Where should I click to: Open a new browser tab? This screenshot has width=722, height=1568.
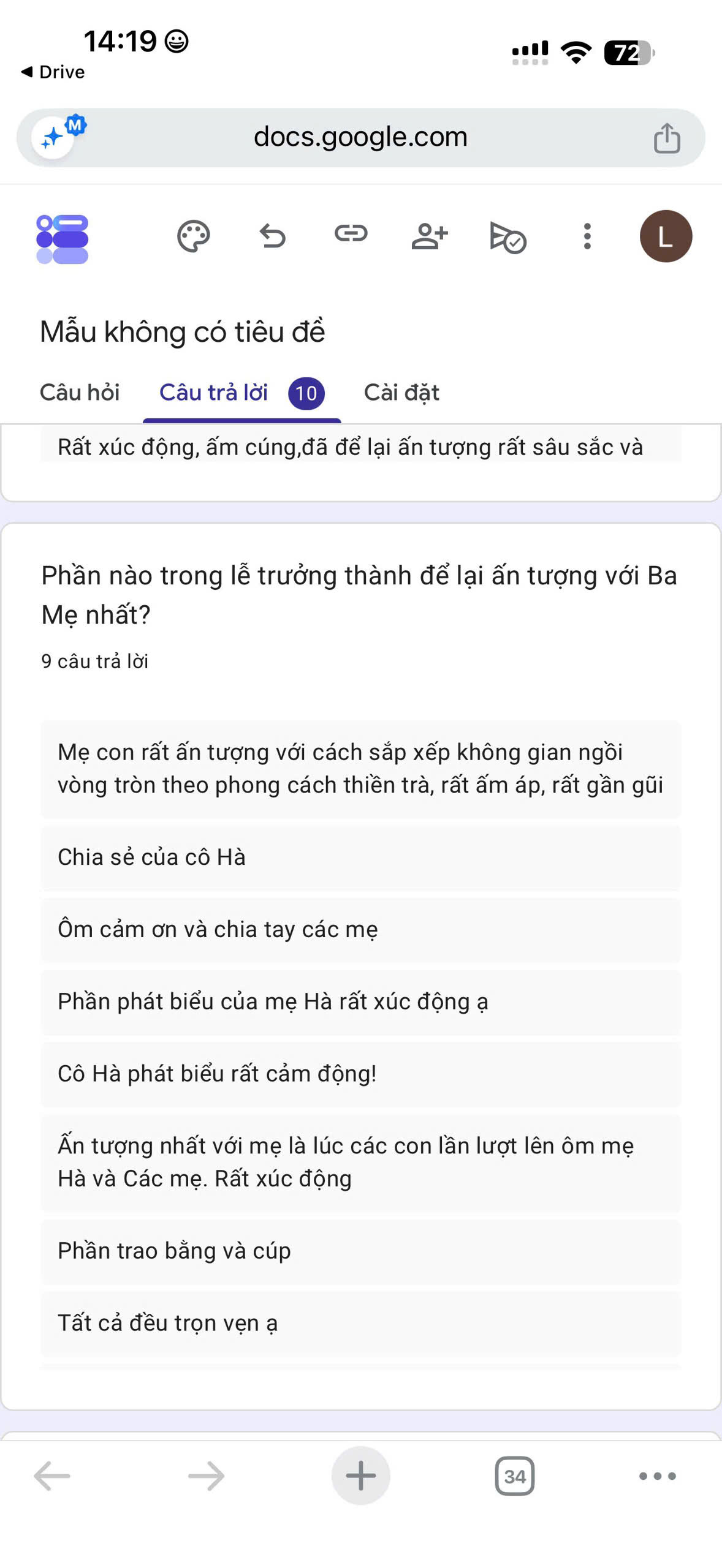point(360,1476)
